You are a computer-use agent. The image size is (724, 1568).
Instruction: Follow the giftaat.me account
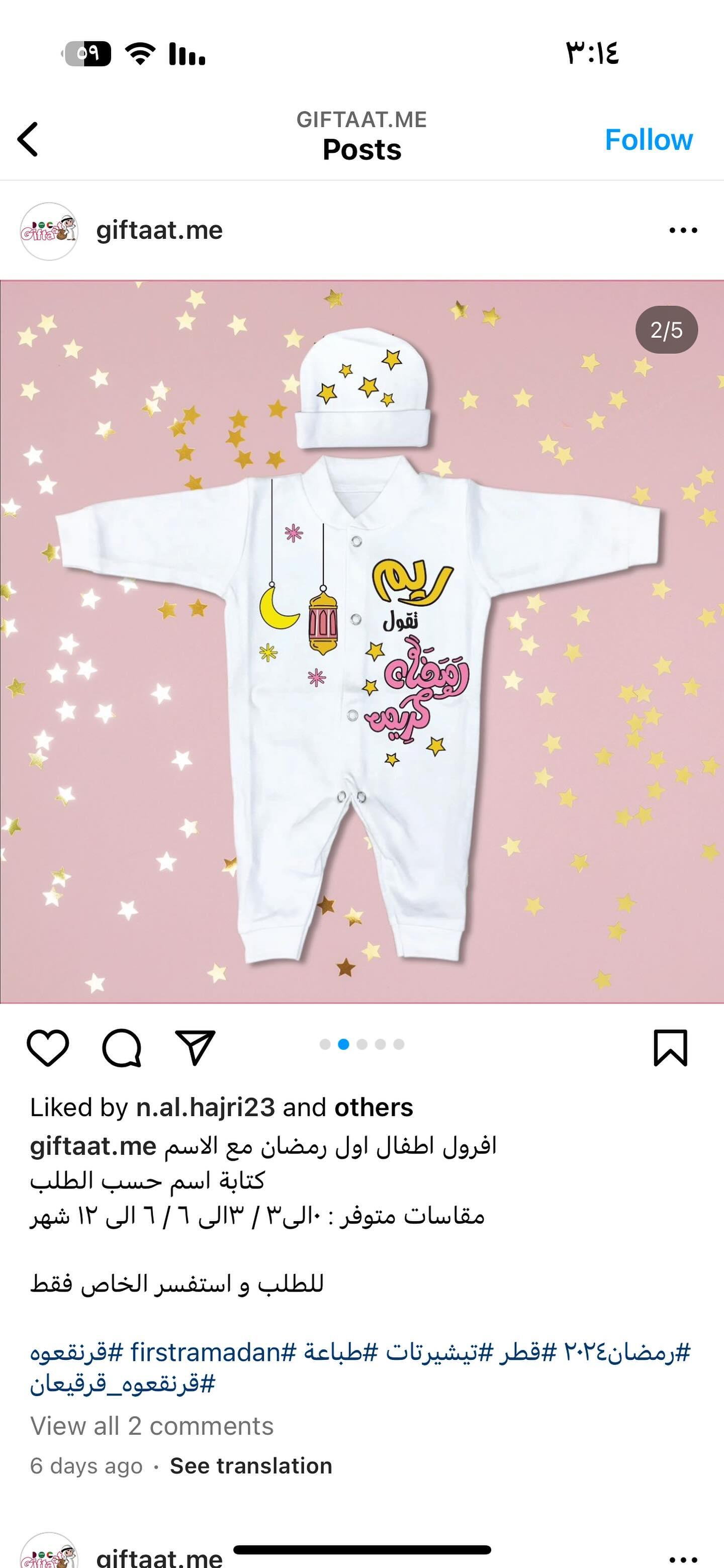click(x=649, y=140)
